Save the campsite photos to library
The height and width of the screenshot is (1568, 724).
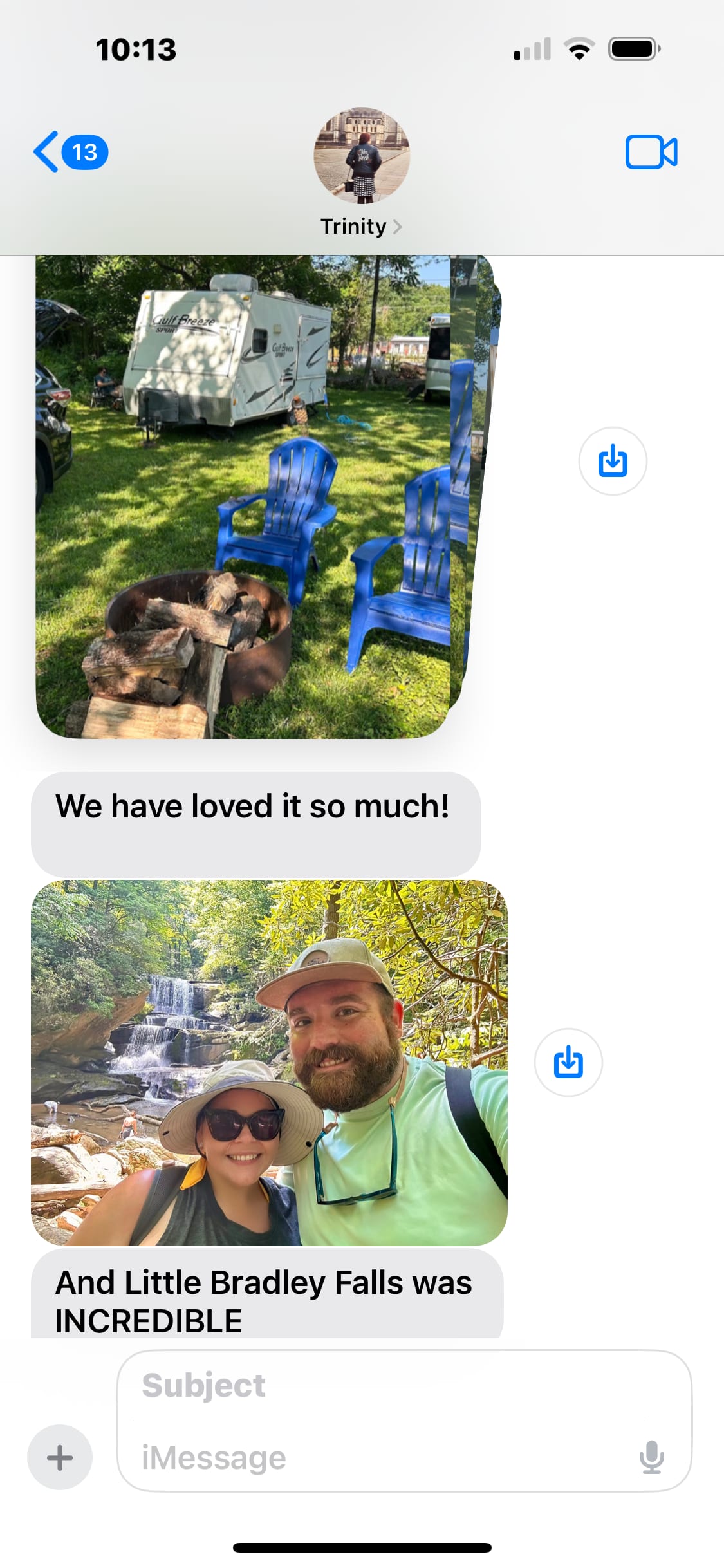(x=612, y=461)
